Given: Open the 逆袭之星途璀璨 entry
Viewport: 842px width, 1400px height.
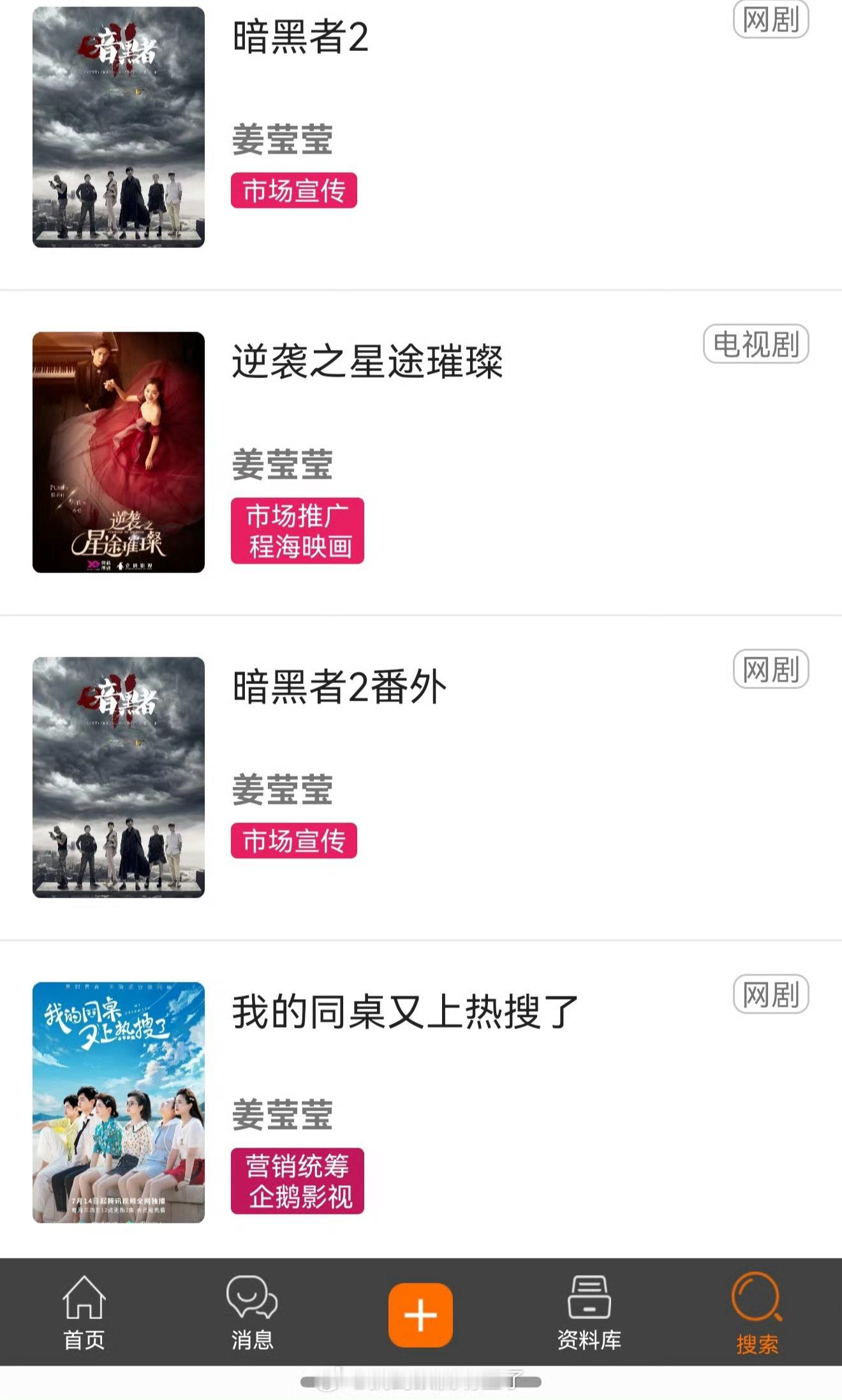Looking at the screenshot, I should [367, 362].
